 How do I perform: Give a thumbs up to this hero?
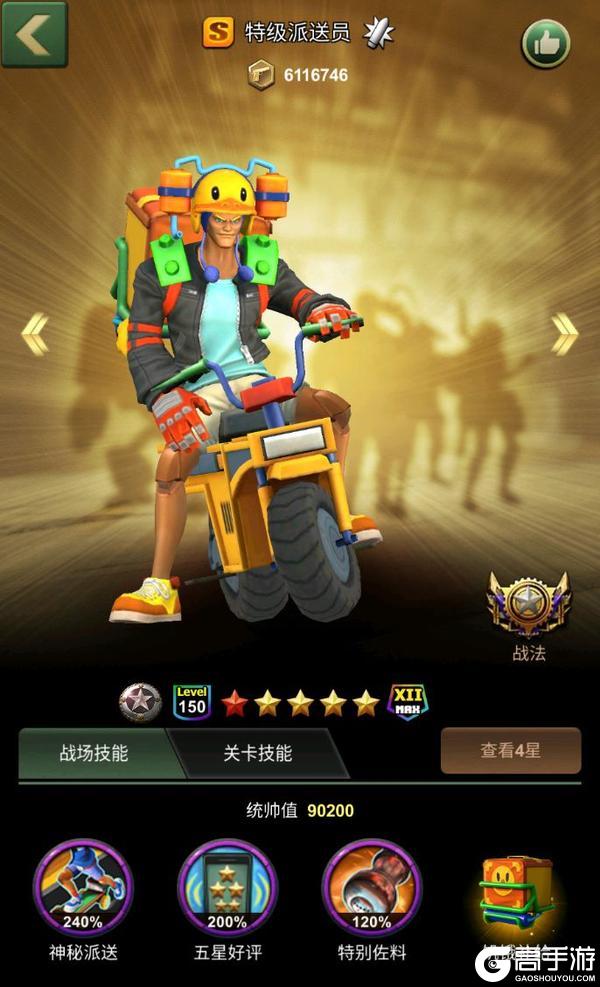point(545,44)
